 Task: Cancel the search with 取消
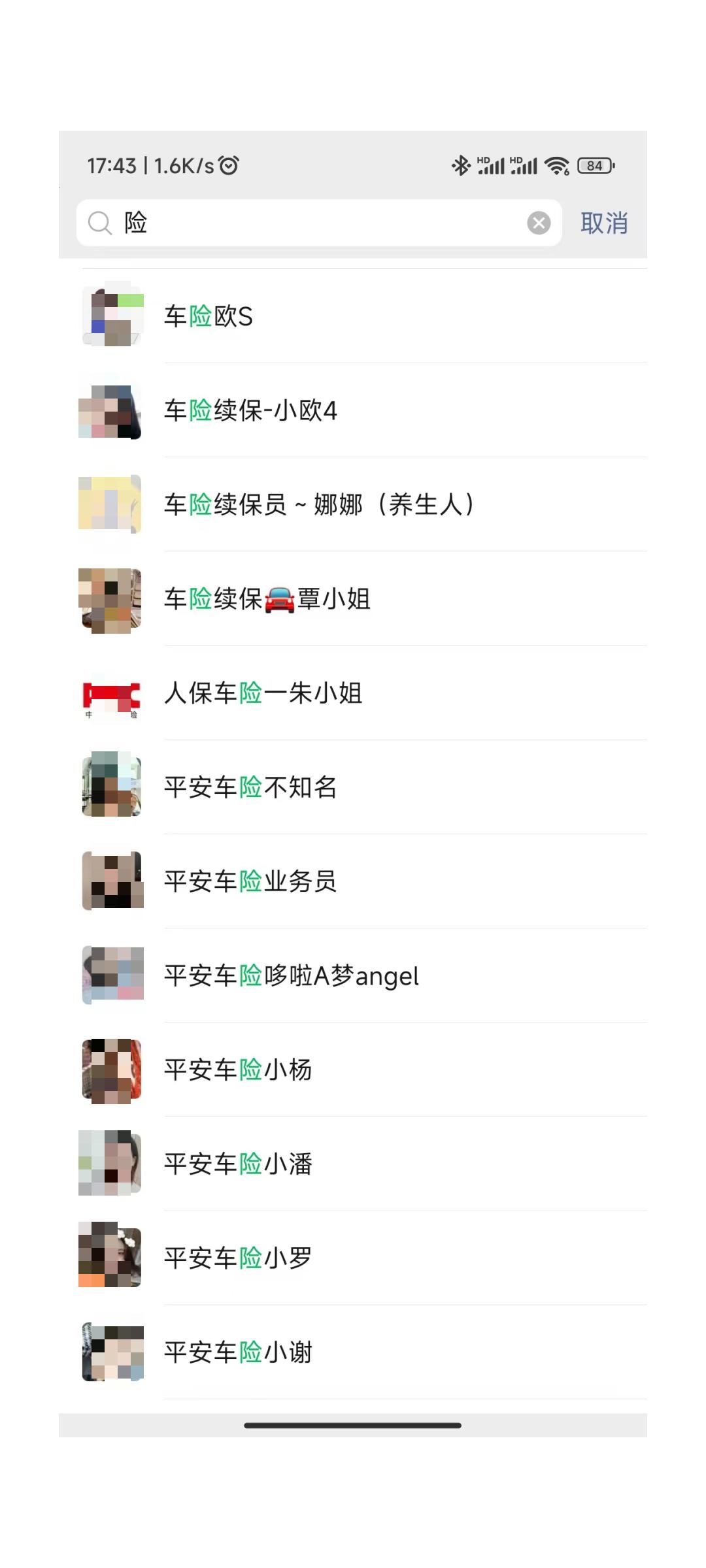(604, 223)
